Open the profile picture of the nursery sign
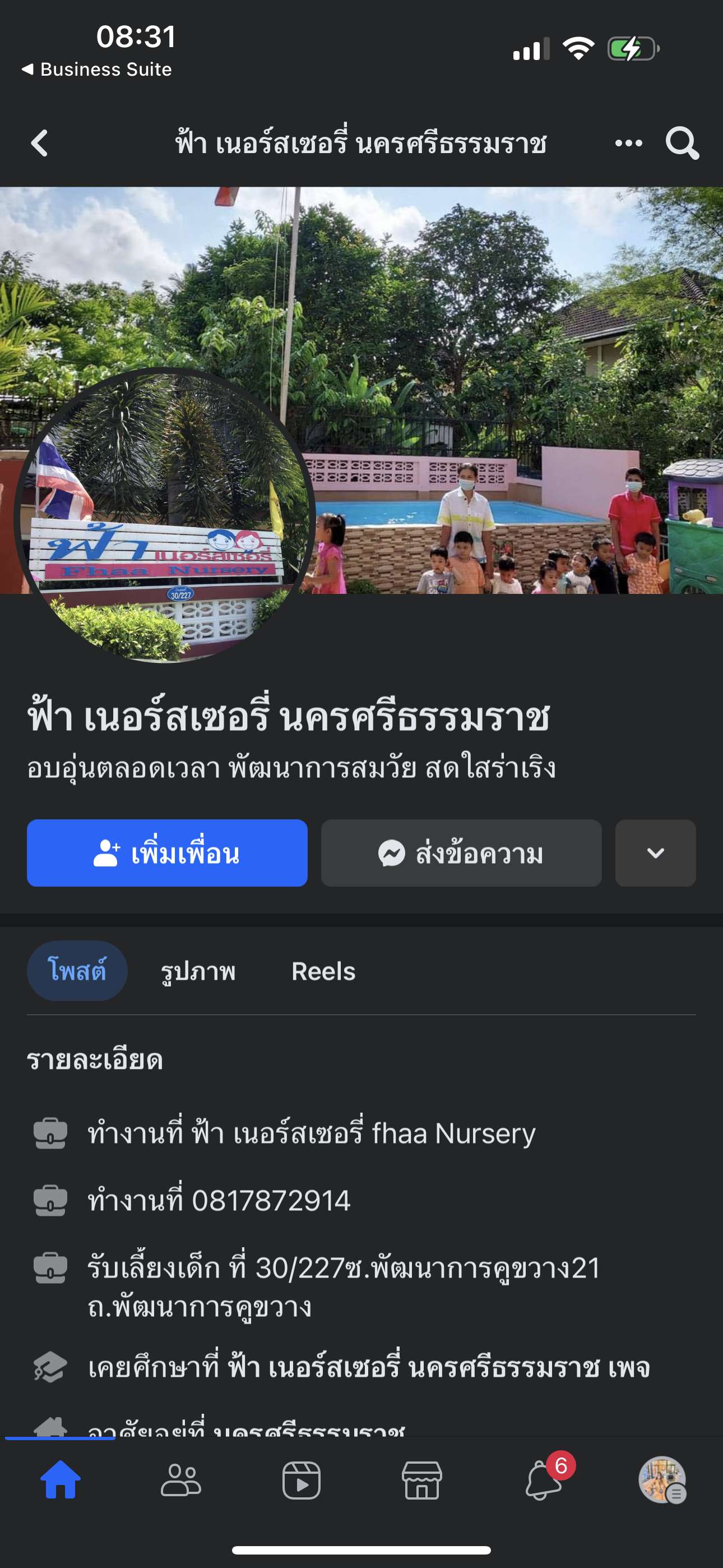Screen dimensions: 723x1568 [164, 518]
